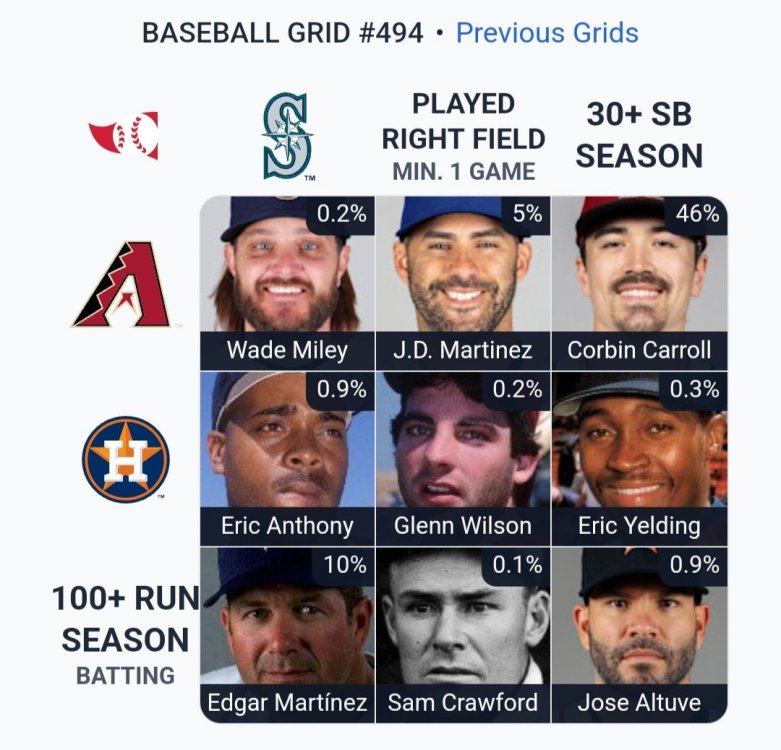View the Eric Anthony cell

coord(287,459)
